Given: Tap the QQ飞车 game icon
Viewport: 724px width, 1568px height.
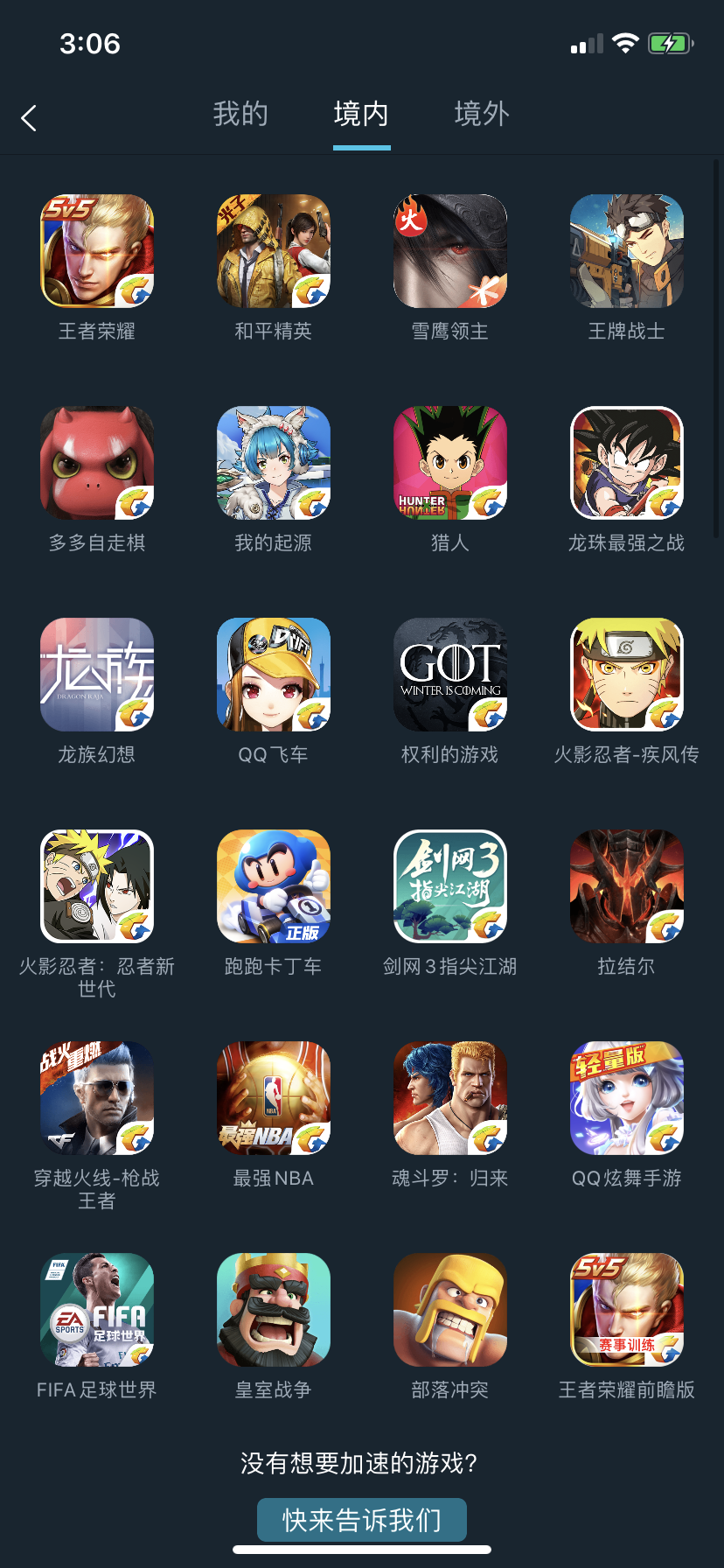Looking at the screenshot, I should pos(274,675).
